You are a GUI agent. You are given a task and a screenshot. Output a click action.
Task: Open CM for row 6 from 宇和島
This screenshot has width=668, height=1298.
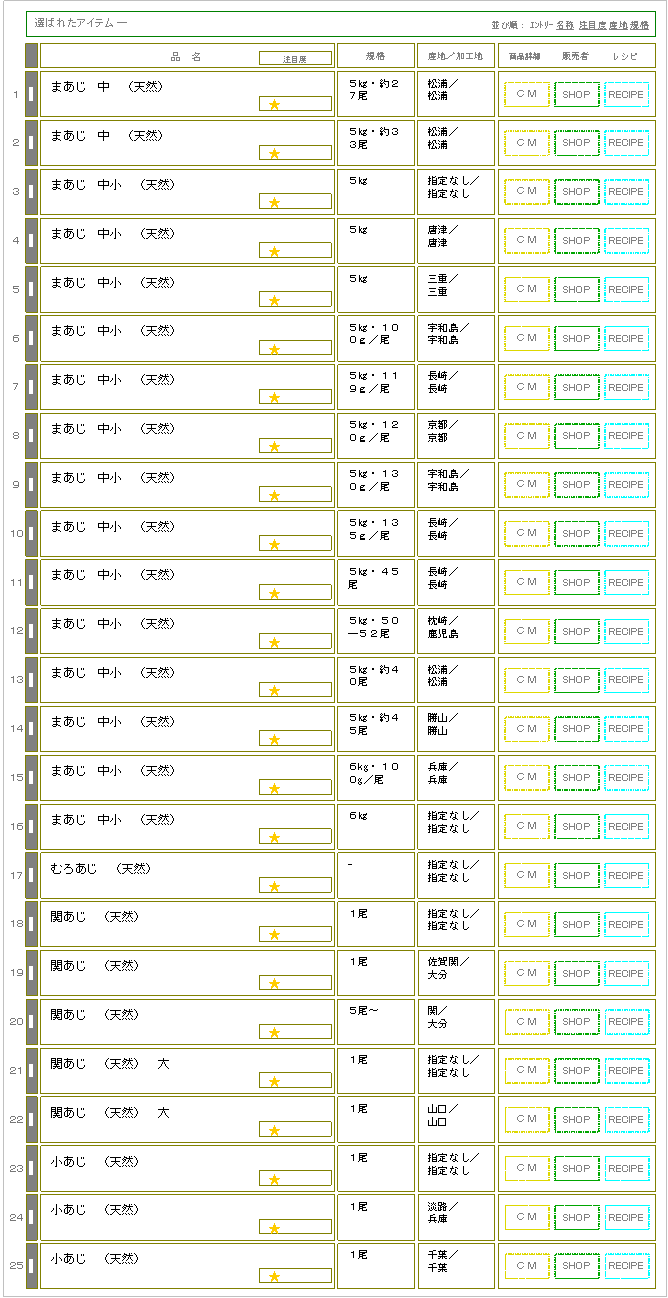pyautogui.click(x=527, y=338)
